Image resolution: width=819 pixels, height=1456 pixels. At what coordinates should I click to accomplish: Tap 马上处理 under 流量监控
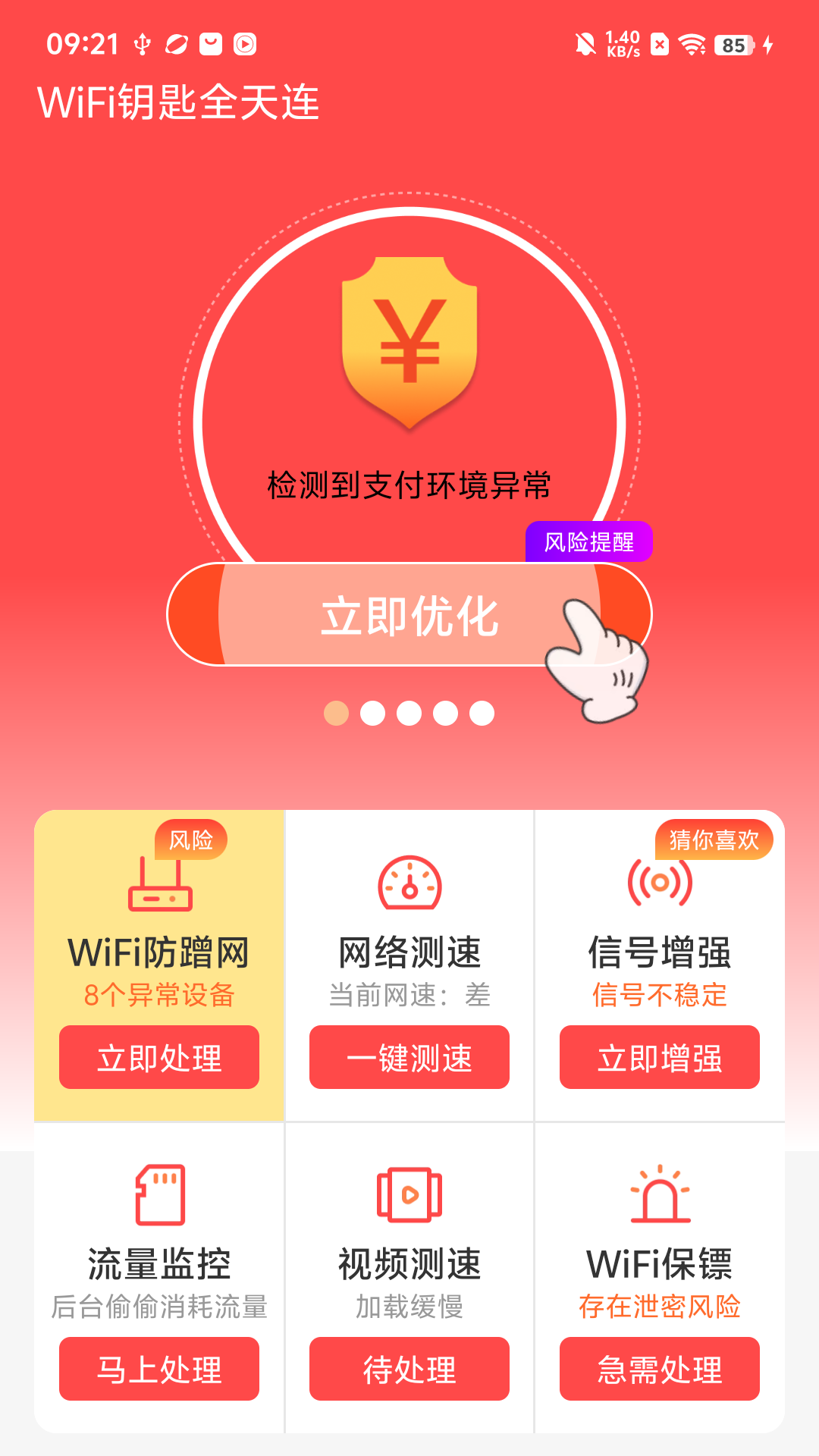click(x=159, y=1369)
